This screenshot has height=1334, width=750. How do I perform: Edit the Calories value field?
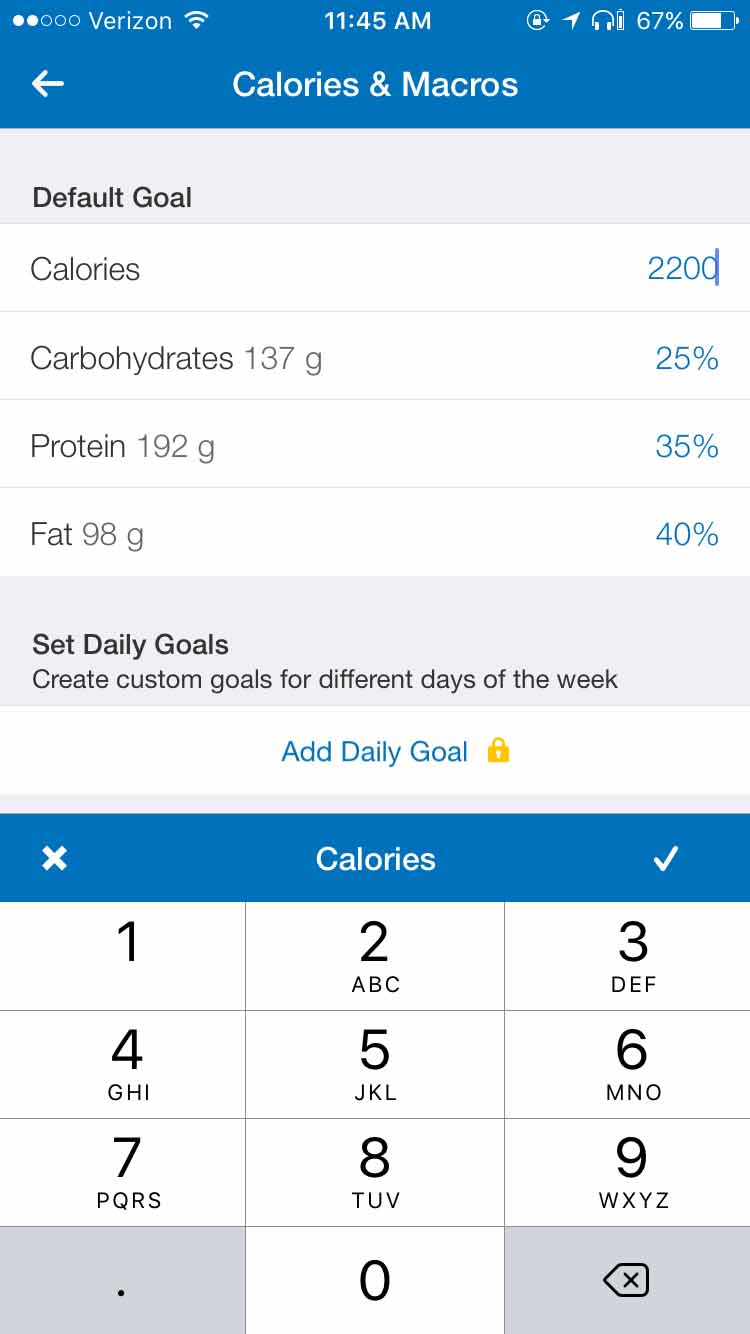[x=375, y=268]
